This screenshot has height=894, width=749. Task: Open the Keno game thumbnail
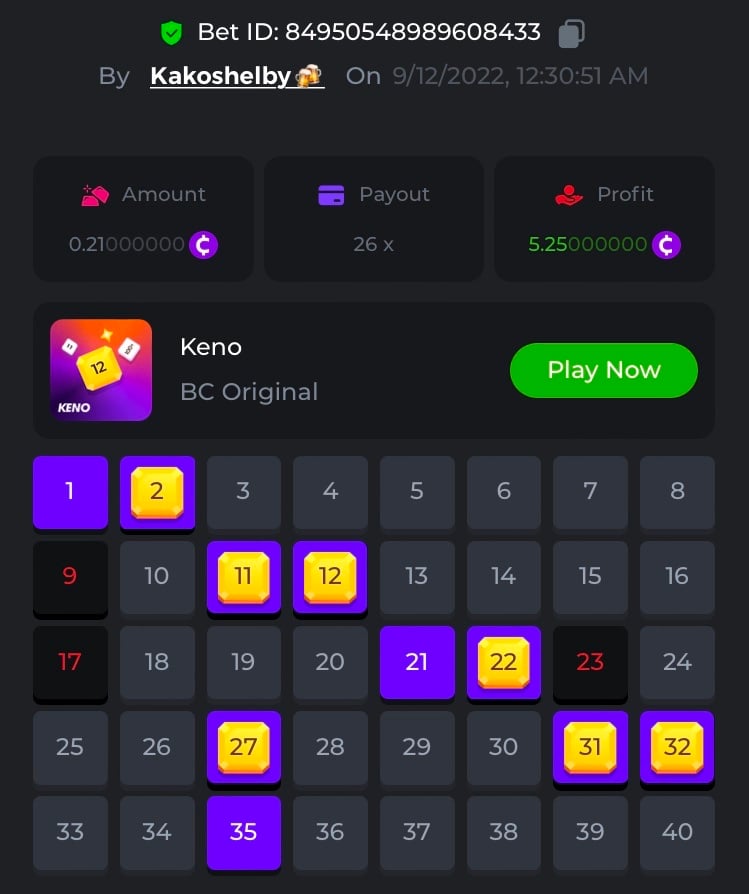(x=101, y=370)
